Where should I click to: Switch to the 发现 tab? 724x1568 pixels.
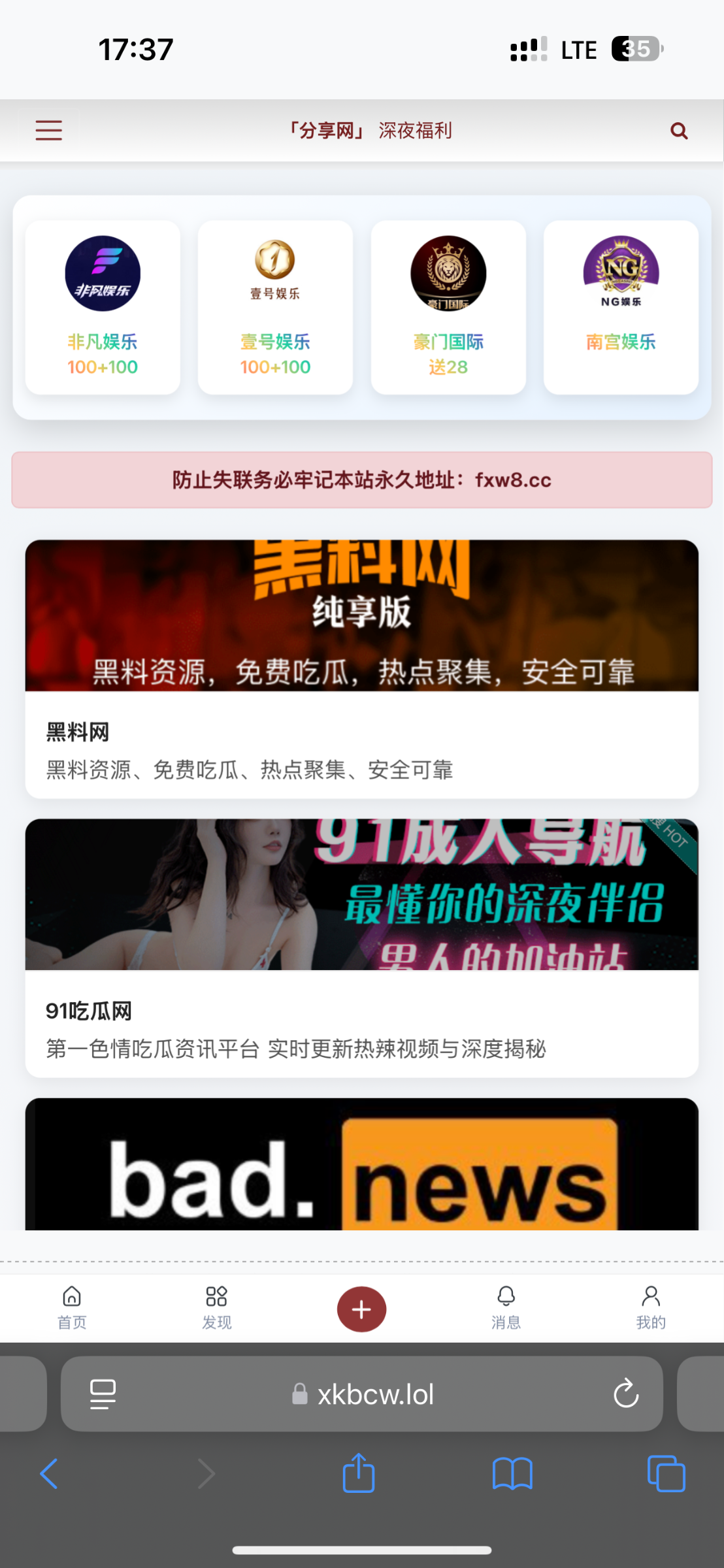point(216,1308)
